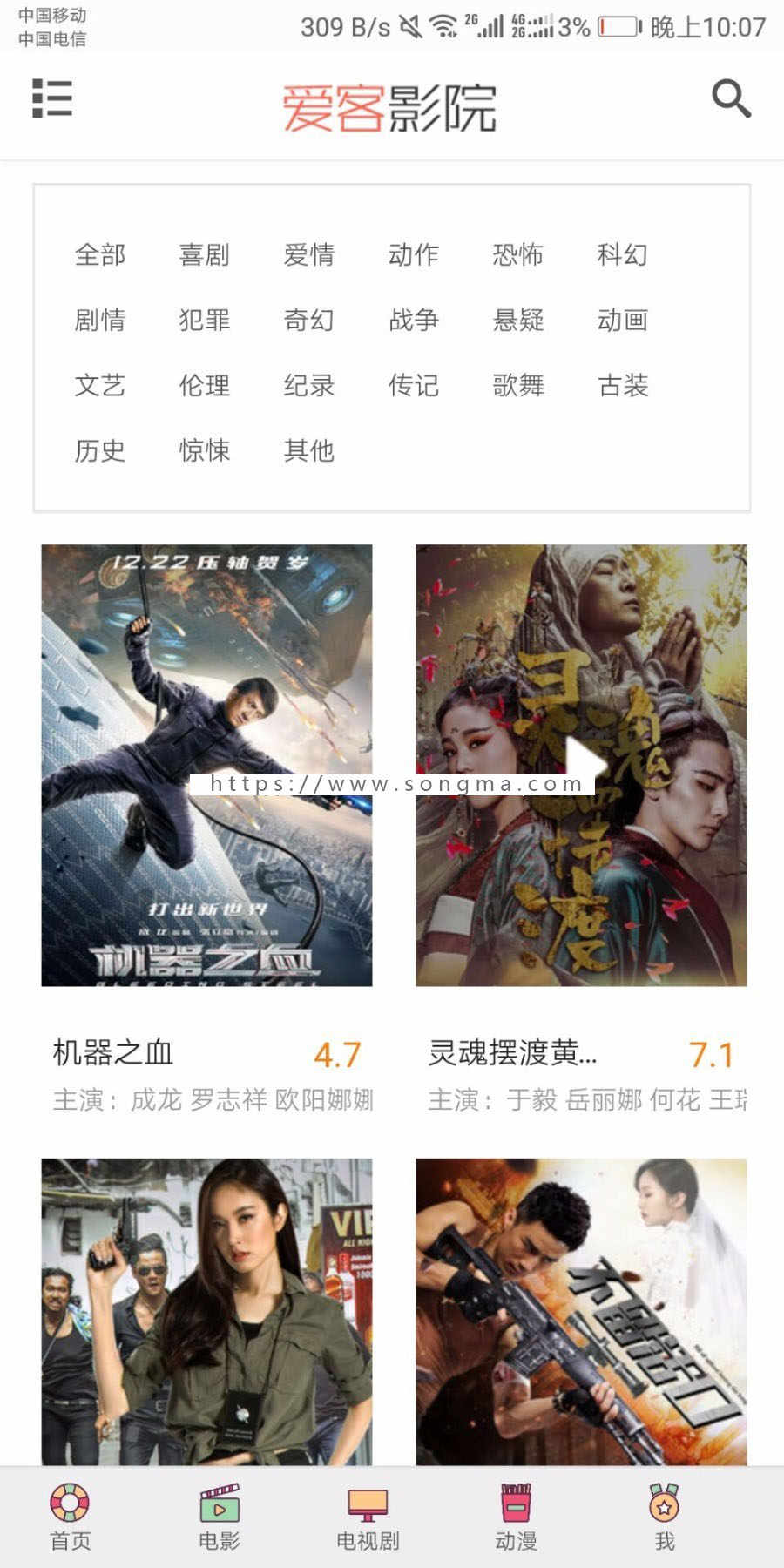This screenshot has width=784, height=1568.
Task: Open the 其他 genre listing
Action: tap(307, 451)
